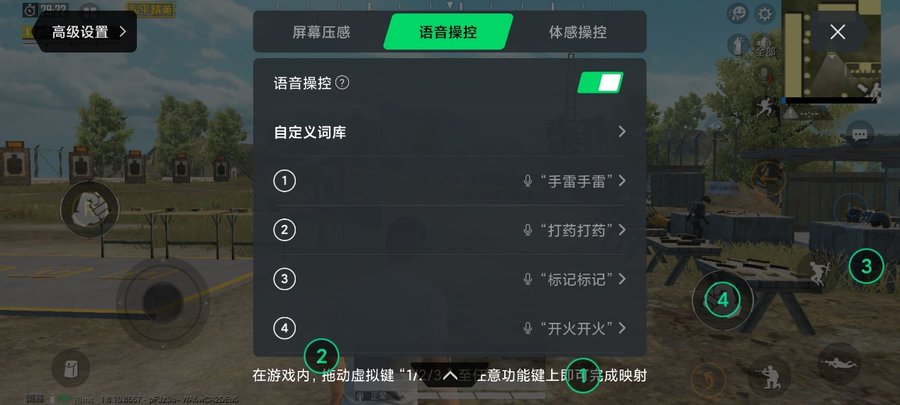Select the 语音操控 tab
Screen dimensions: 900x405
(x=447, y=32)
